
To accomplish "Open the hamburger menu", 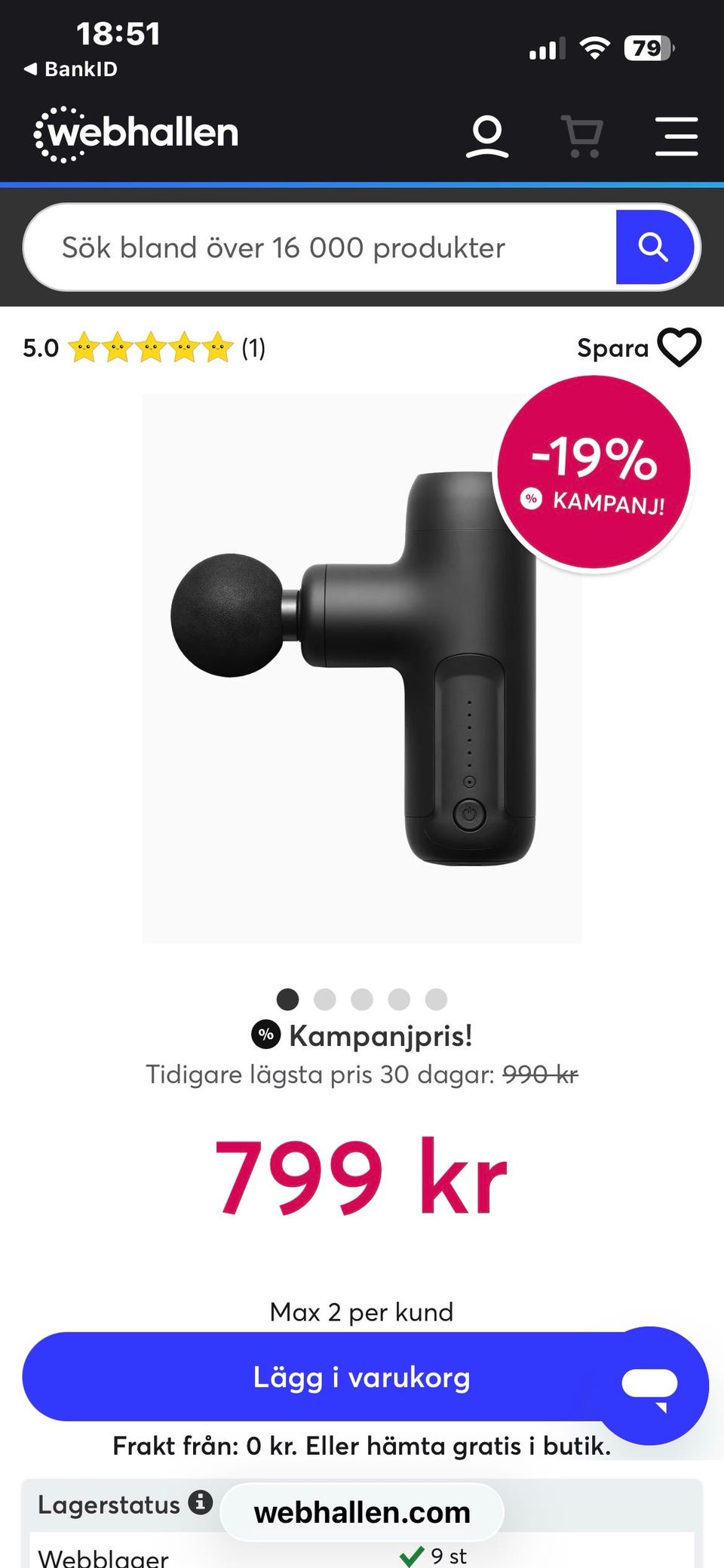I will [676, 136].
